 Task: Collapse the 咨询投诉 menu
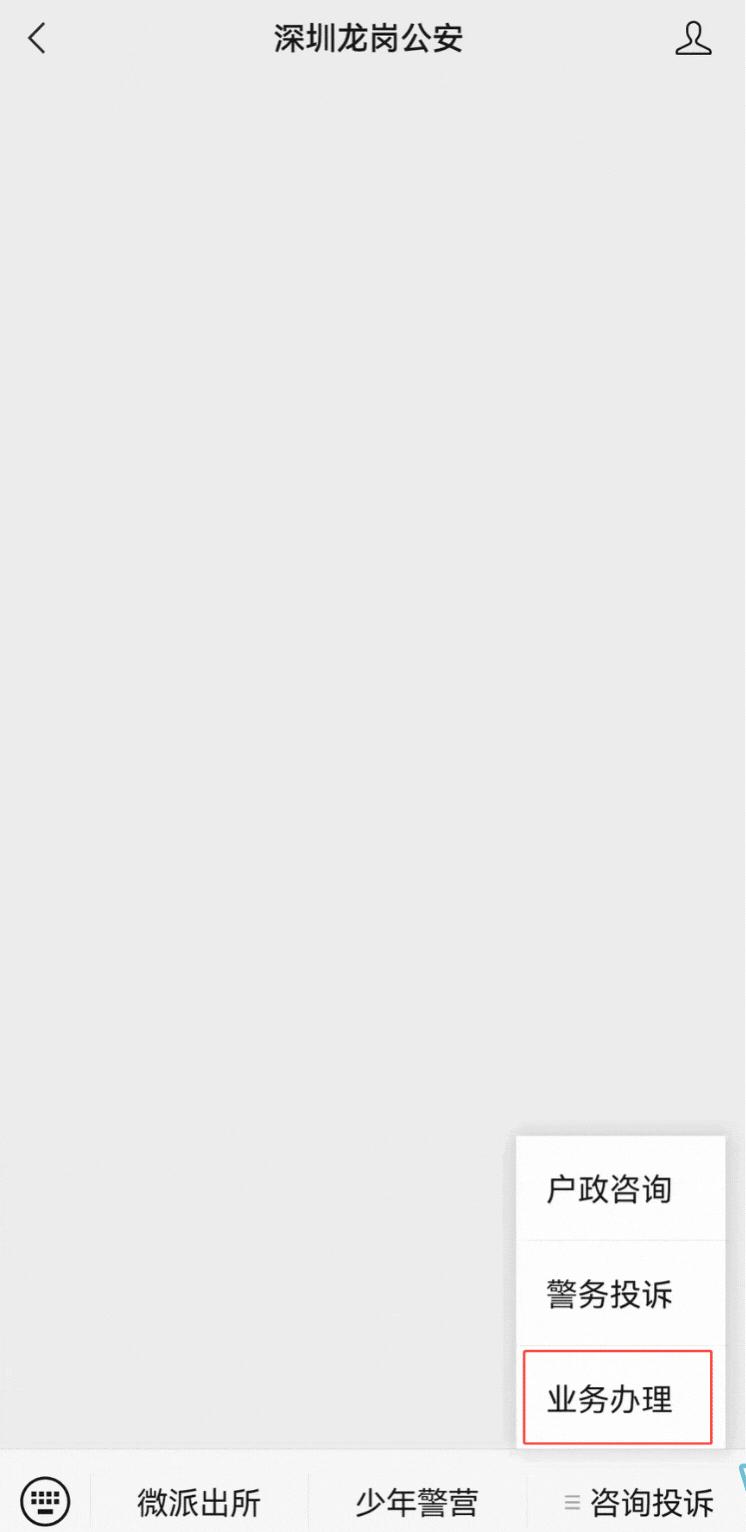[x=638, y=1502]
